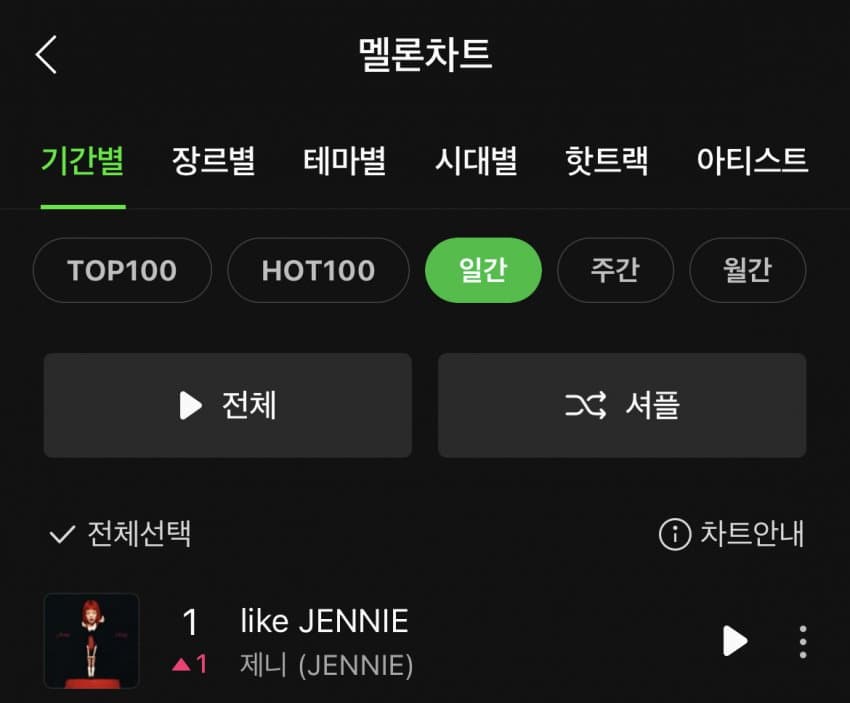Play the song like JENNIE

(x=735, y=641)
